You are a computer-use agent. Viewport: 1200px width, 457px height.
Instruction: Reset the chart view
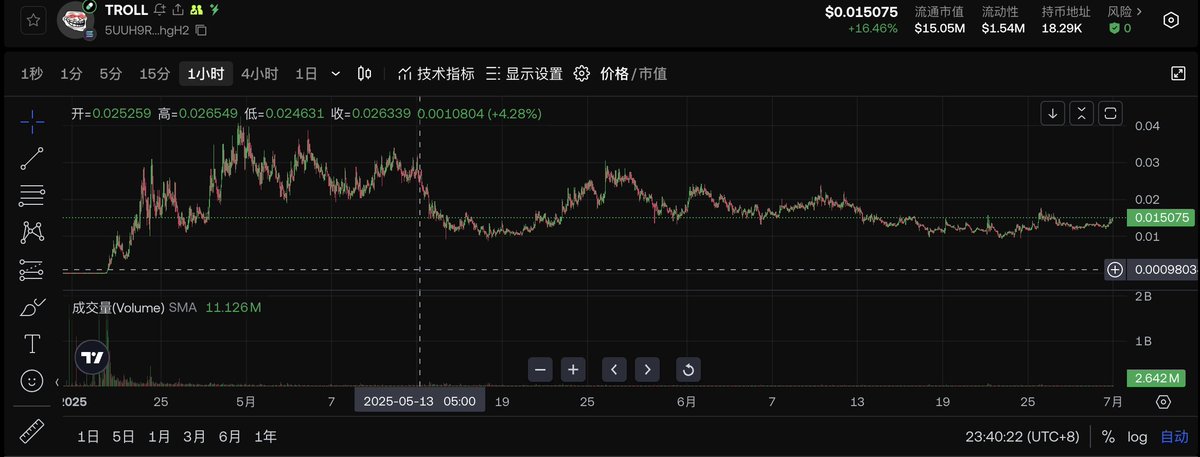(x=687, y=369)
